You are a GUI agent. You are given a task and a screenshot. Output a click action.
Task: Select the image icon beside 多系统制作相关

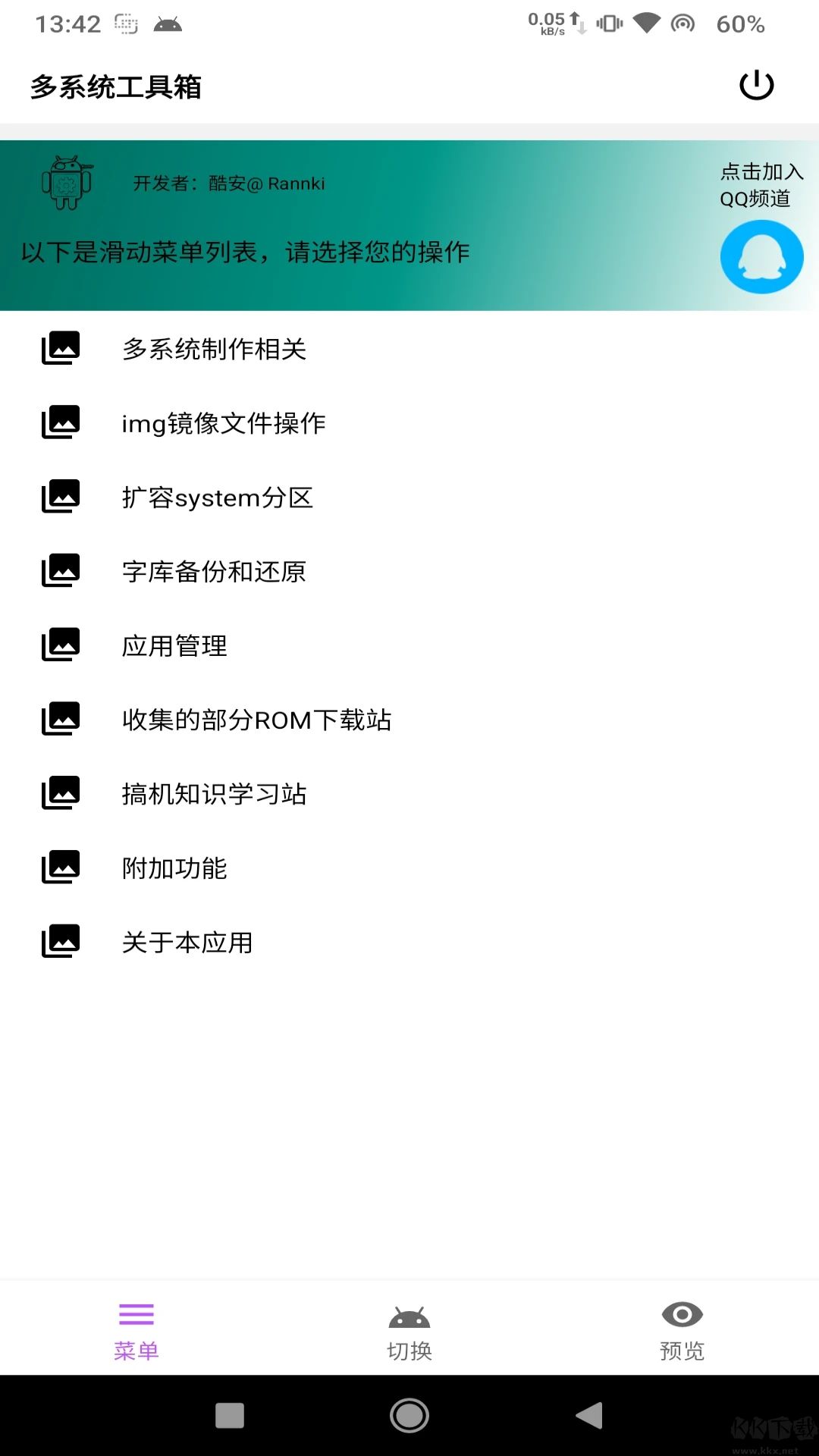(61, 348)
